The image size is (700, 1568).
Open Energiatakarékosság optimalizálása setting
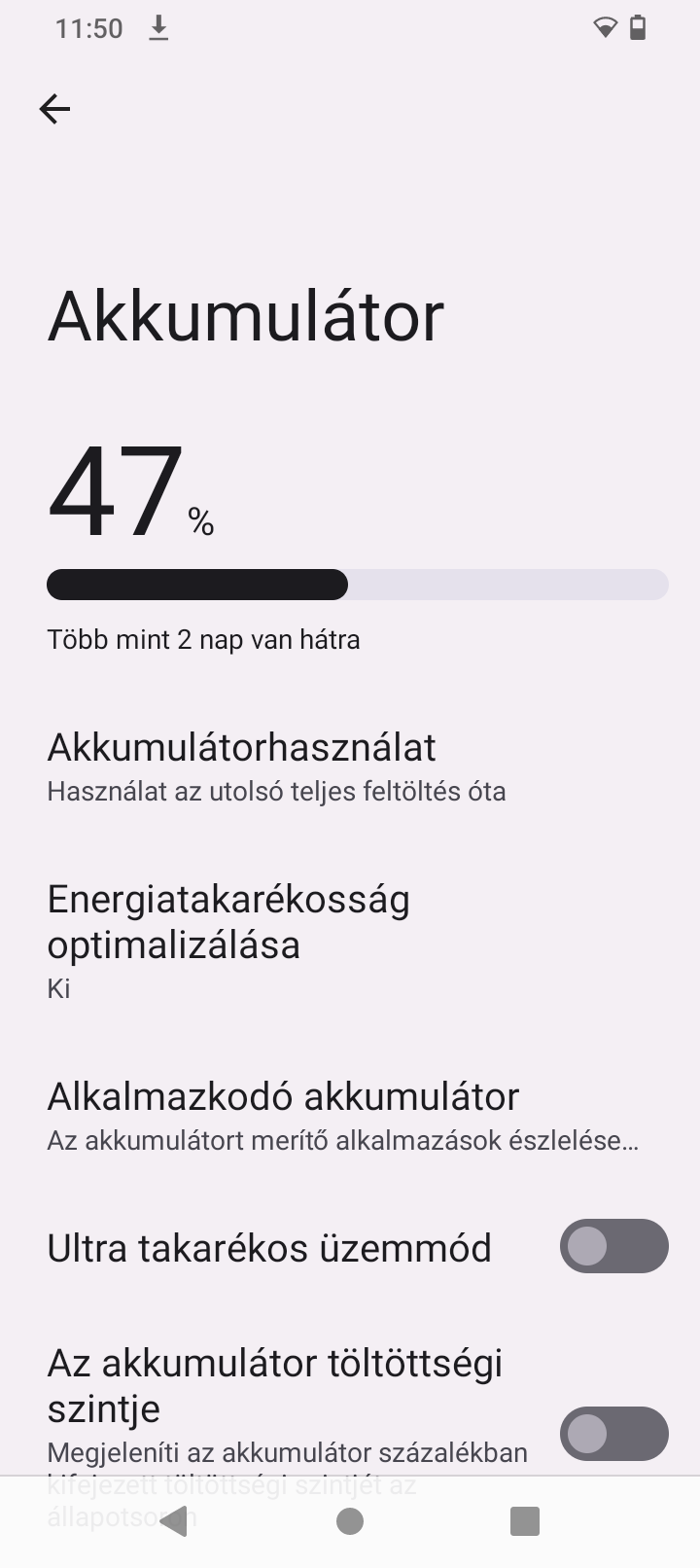pyautogui.click(x=350, y=943)
